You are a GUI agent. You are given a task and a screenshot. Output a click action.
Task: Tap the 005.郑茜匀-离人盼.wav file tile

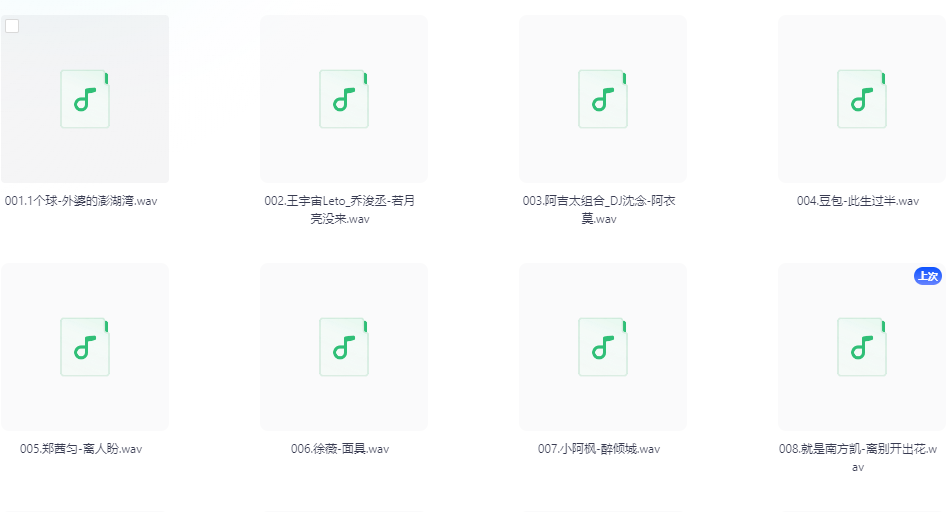[x=85, y=347]
